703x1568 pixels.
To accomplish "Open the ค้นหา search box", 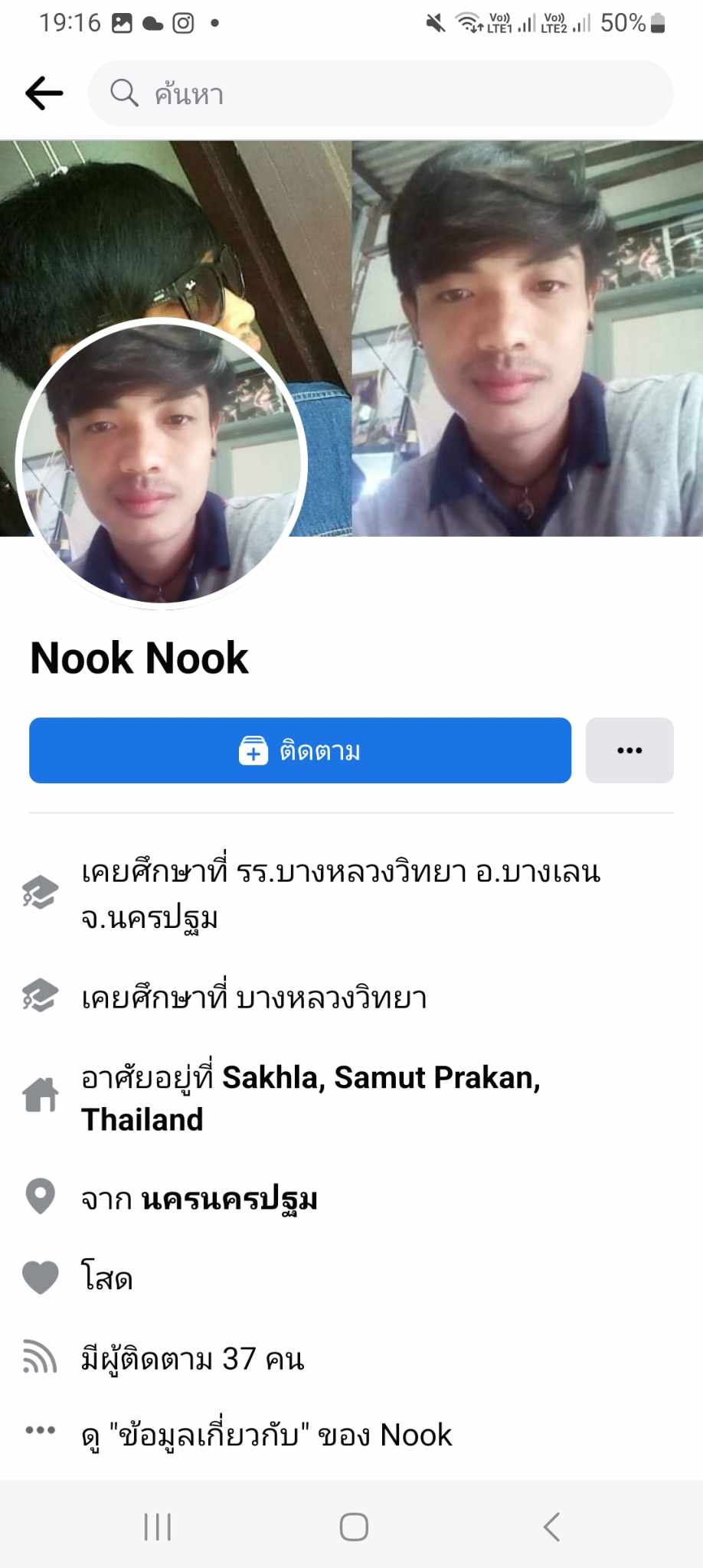I will 381,93.
